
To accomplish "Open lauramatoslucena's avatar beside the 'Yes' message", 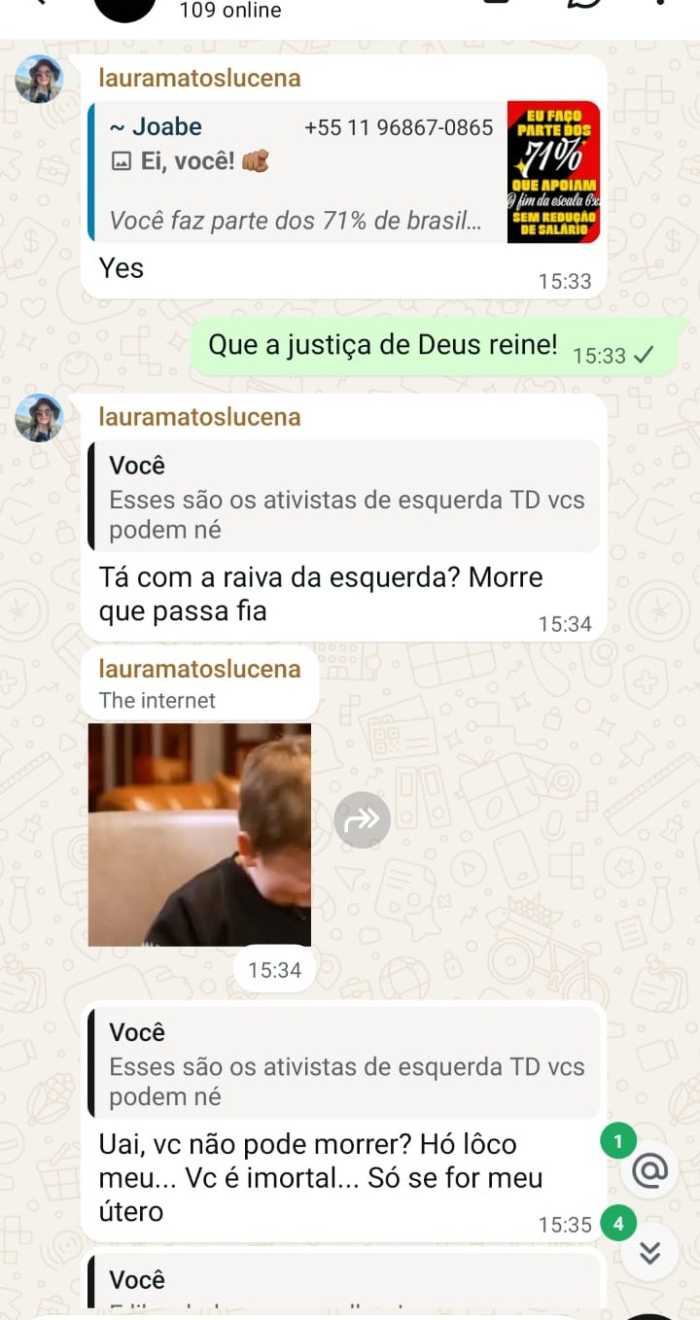I will pyautogui.click(x=40, y=80).
